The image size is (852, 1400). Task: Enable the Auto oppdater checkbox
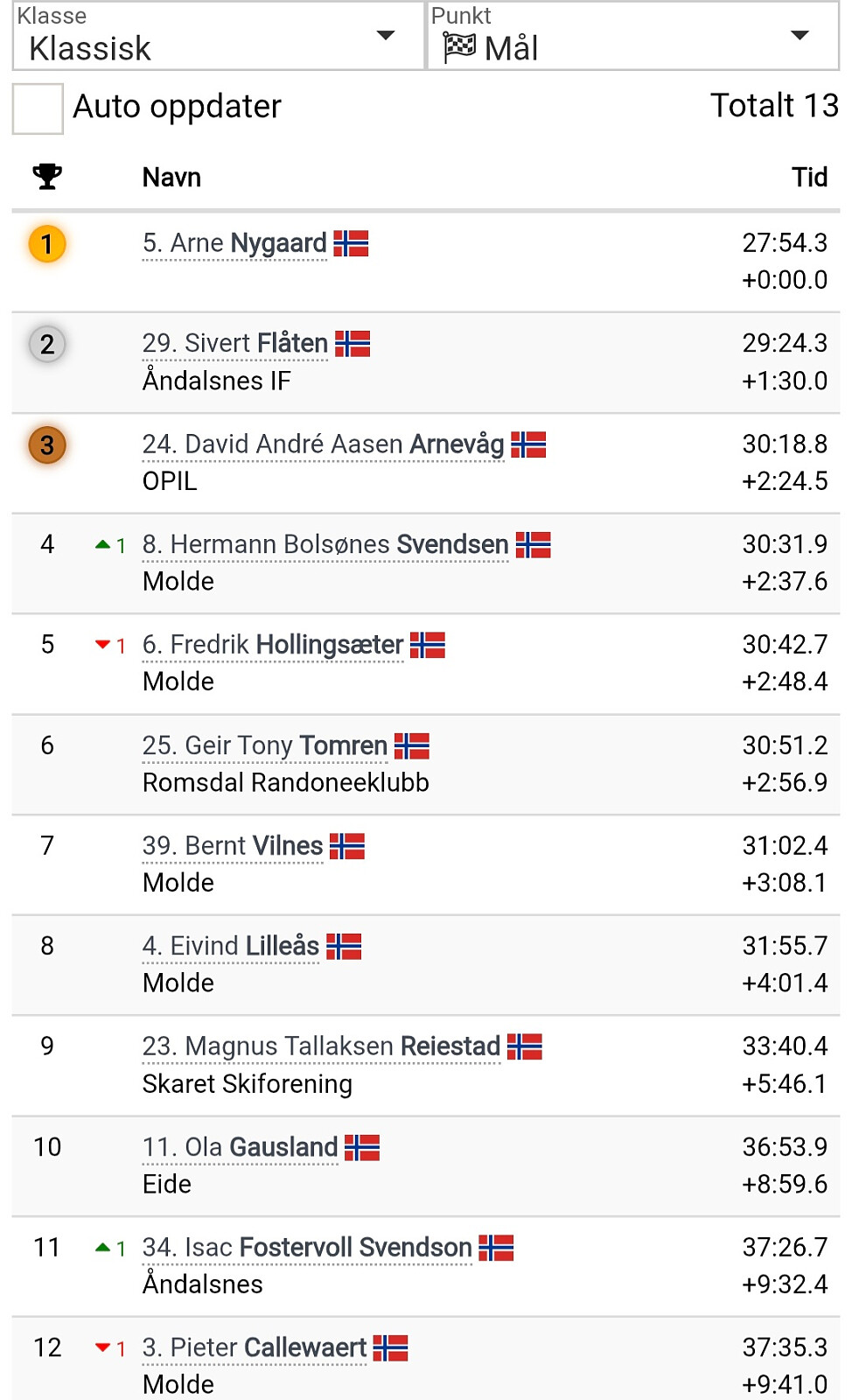tap(38, 108)
